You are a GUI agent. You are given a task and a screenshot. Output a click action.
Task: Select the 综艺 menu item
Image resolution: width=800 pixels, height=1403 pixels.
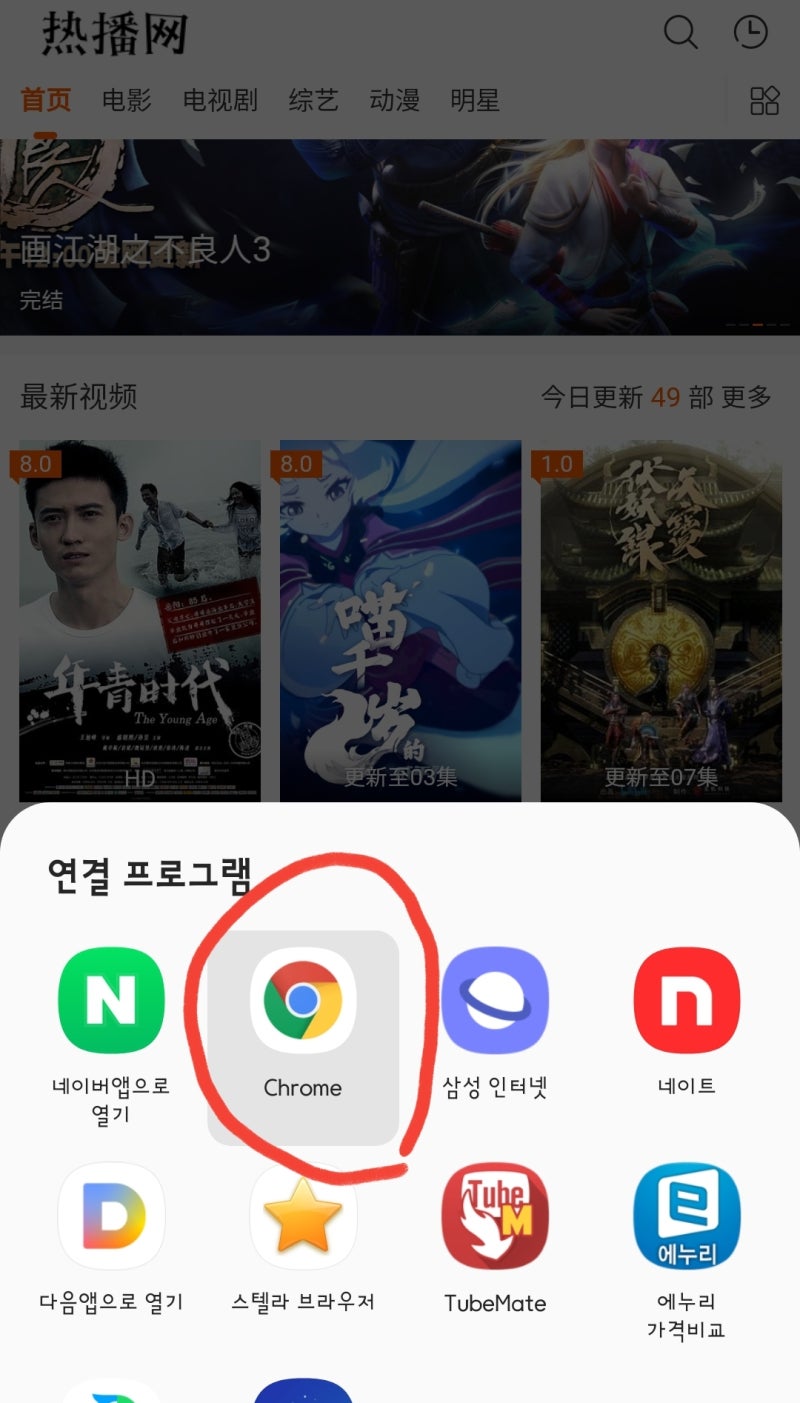[x=313, y=101]
